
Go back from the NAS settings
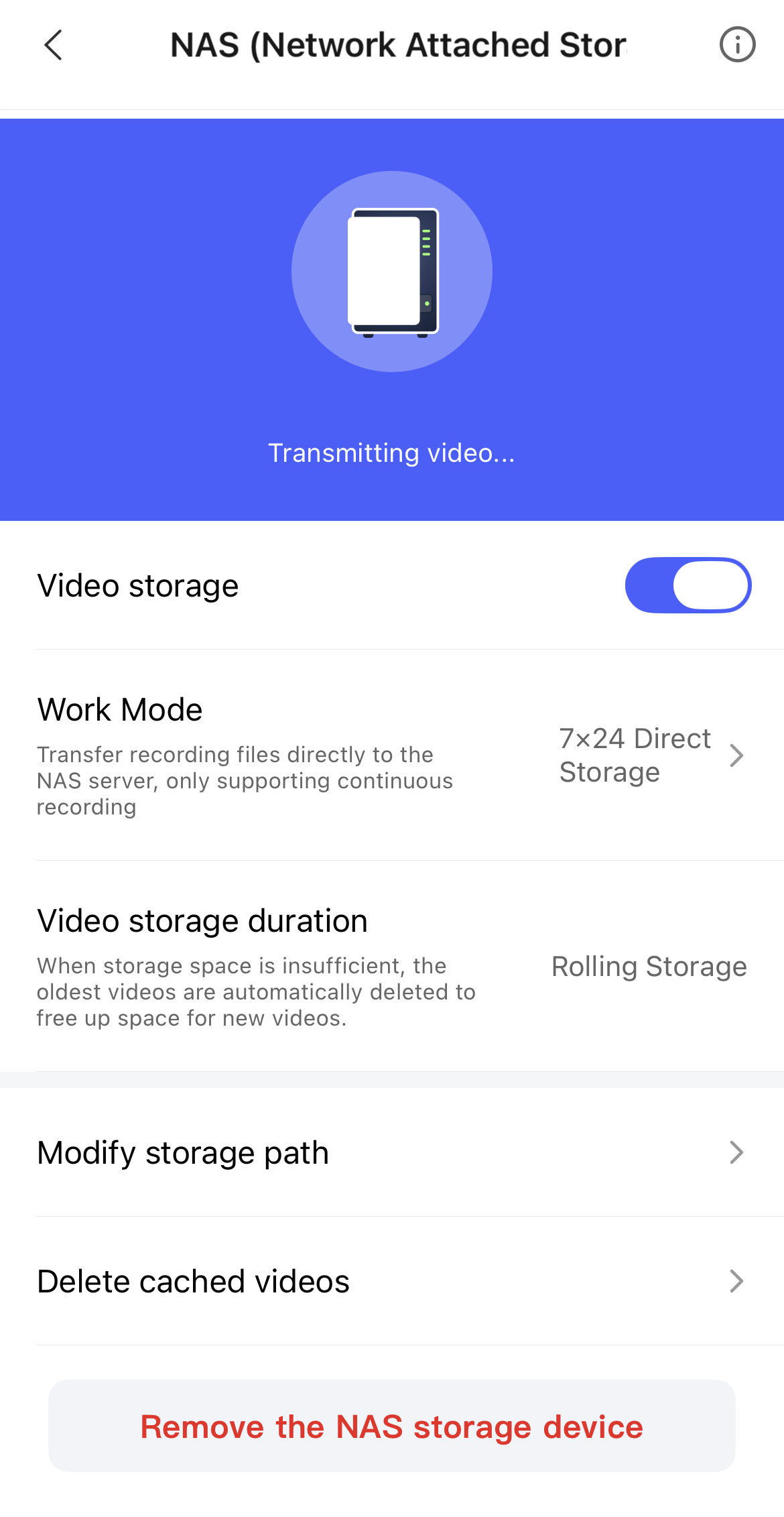54,46
